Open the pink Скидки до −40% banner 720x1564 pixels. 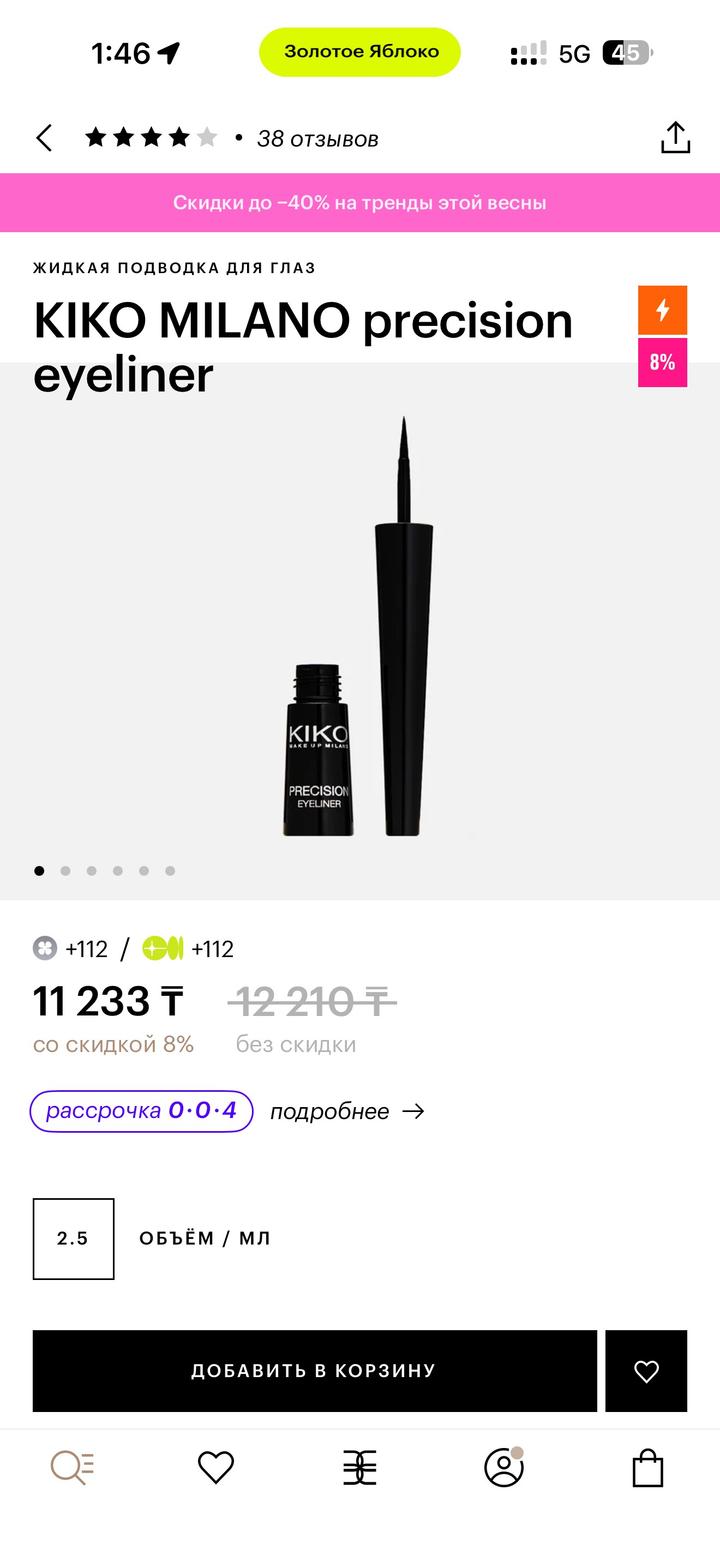coord(360,202)
